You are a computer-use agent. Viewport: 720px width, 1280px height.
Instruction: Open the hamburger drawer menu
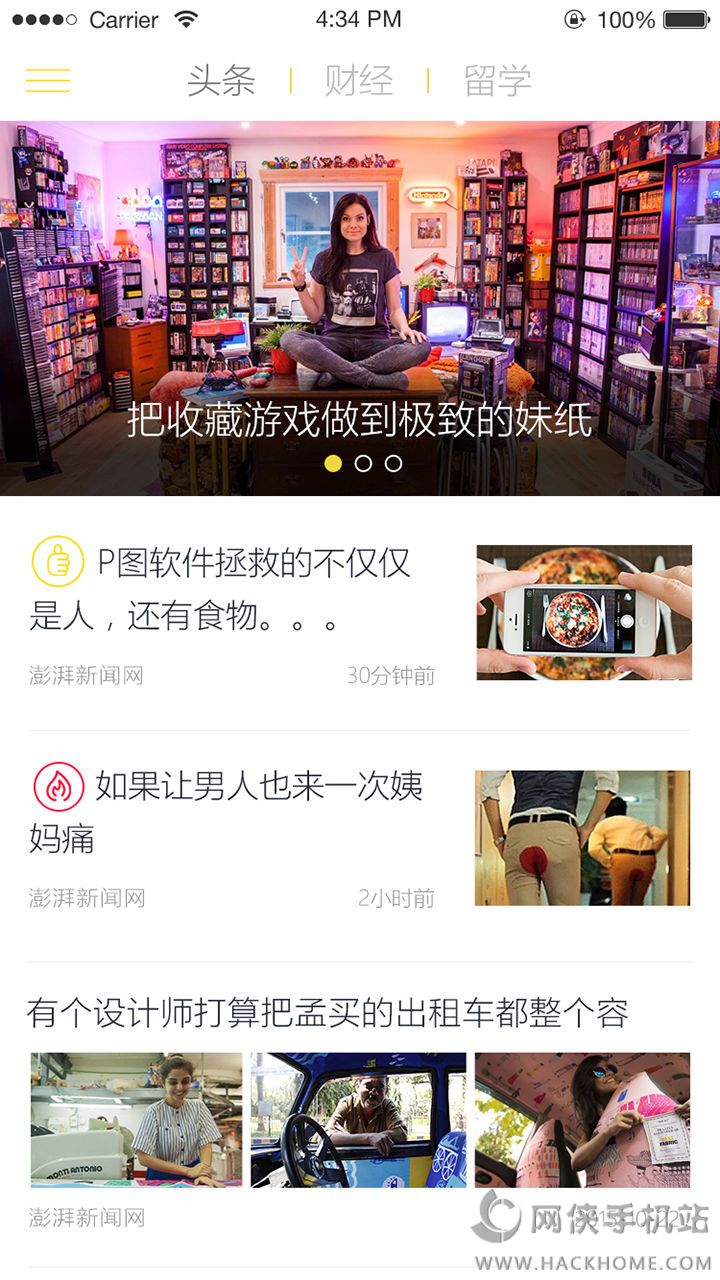tap(48, 80)
